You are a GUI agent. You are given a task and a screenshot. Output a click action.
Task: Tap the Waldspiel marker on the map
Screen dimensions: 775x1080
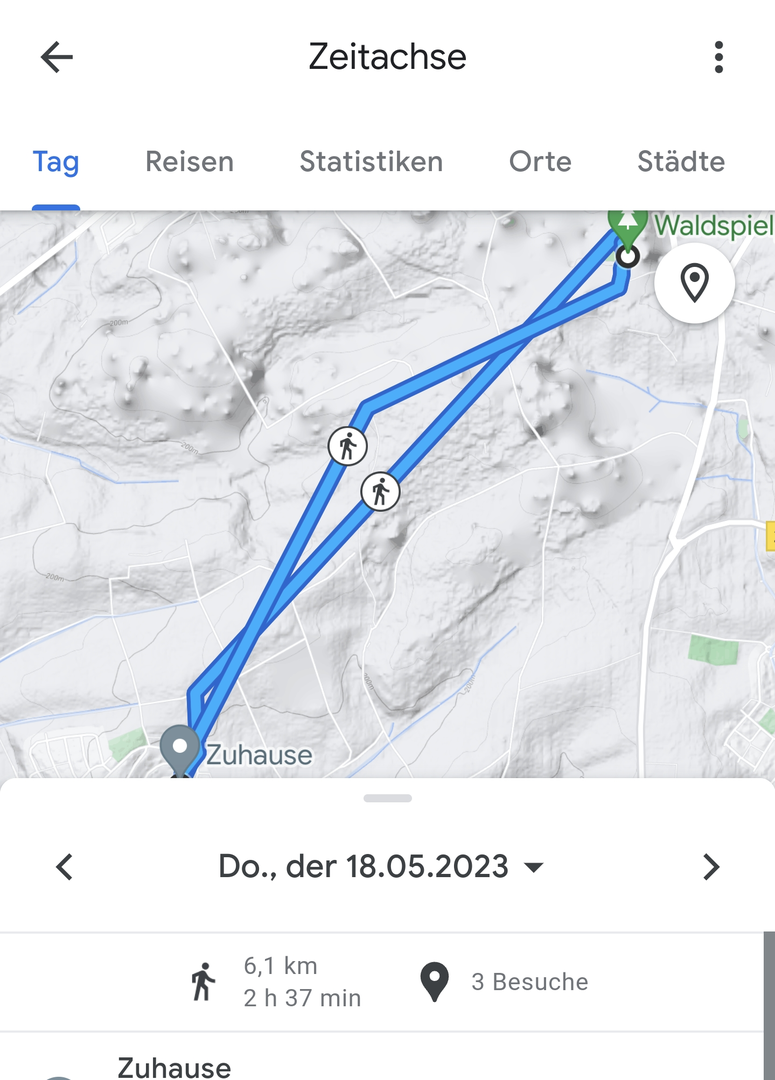pyautogui.click(x=628, y=226)
